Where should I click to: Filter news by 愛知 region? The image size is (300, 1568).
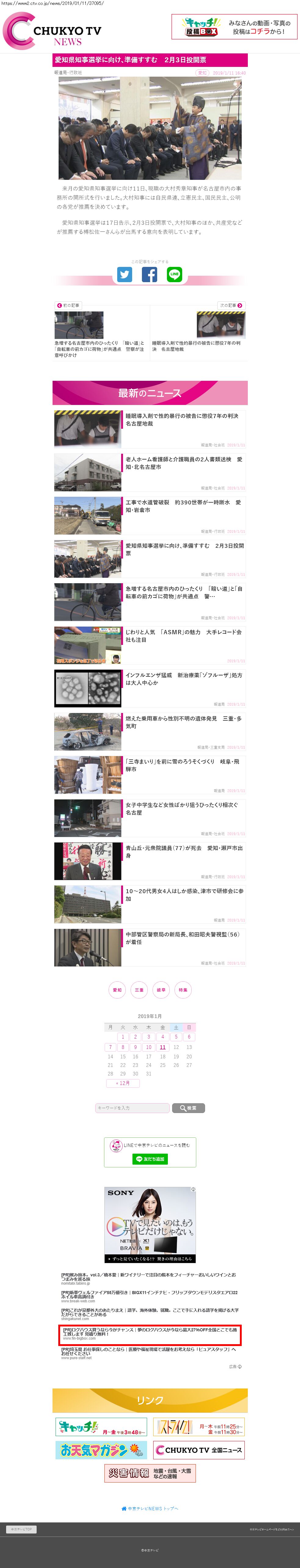coord(117,990)
